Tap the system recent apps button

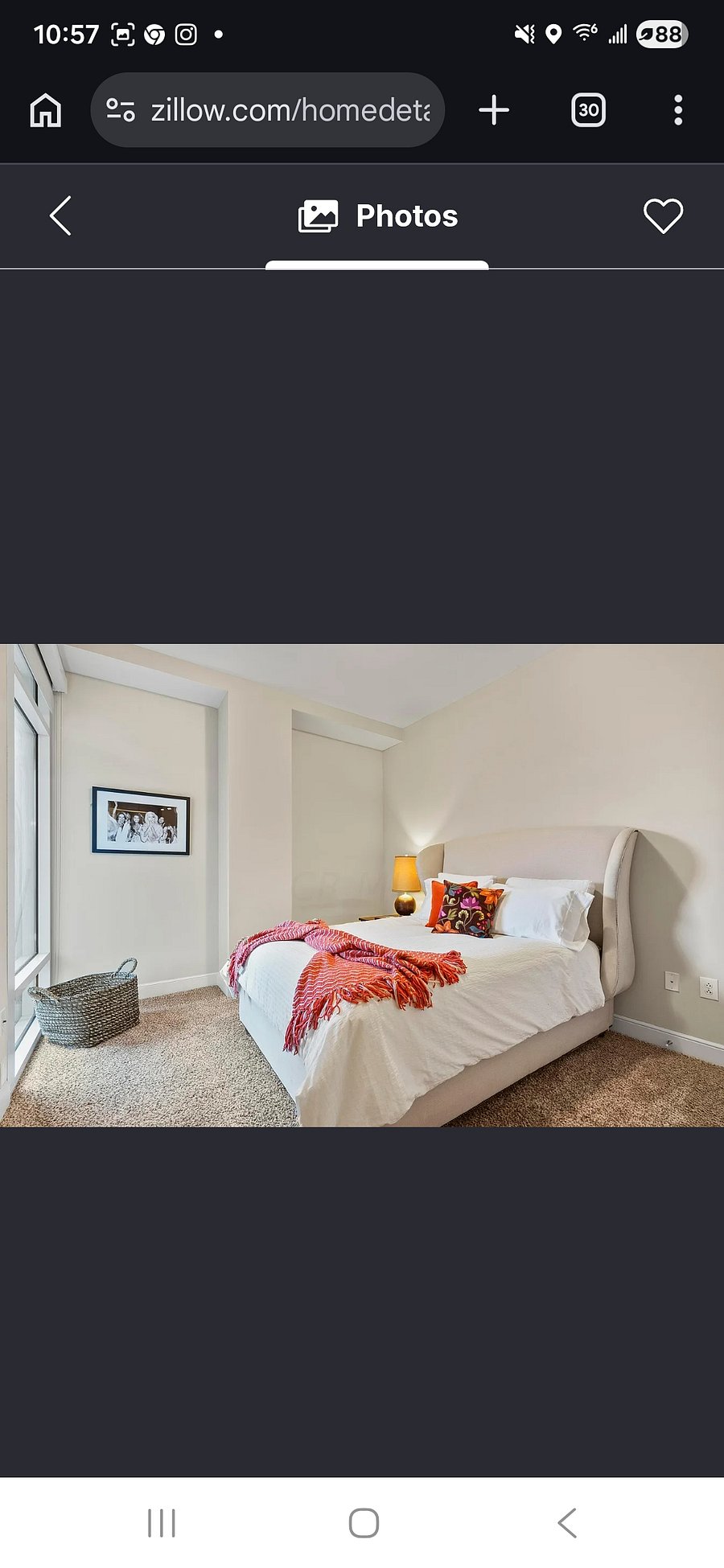[162, 1523]
